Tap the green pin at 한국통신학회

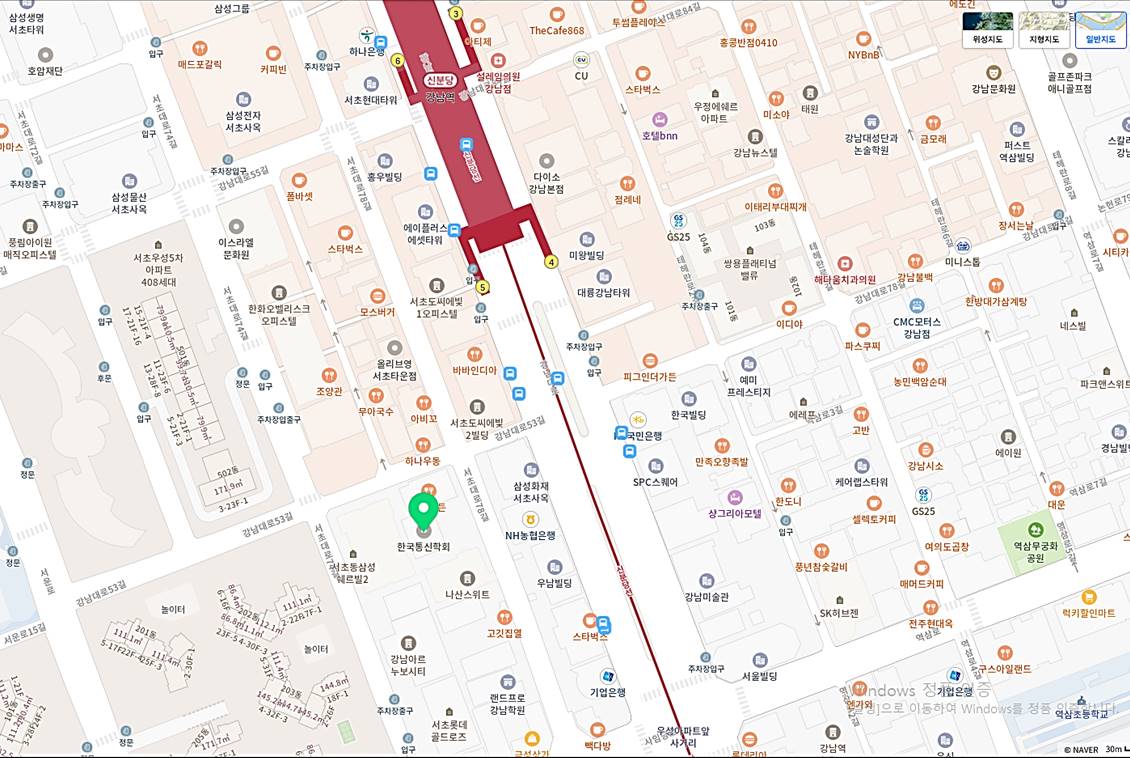point(424,511)
